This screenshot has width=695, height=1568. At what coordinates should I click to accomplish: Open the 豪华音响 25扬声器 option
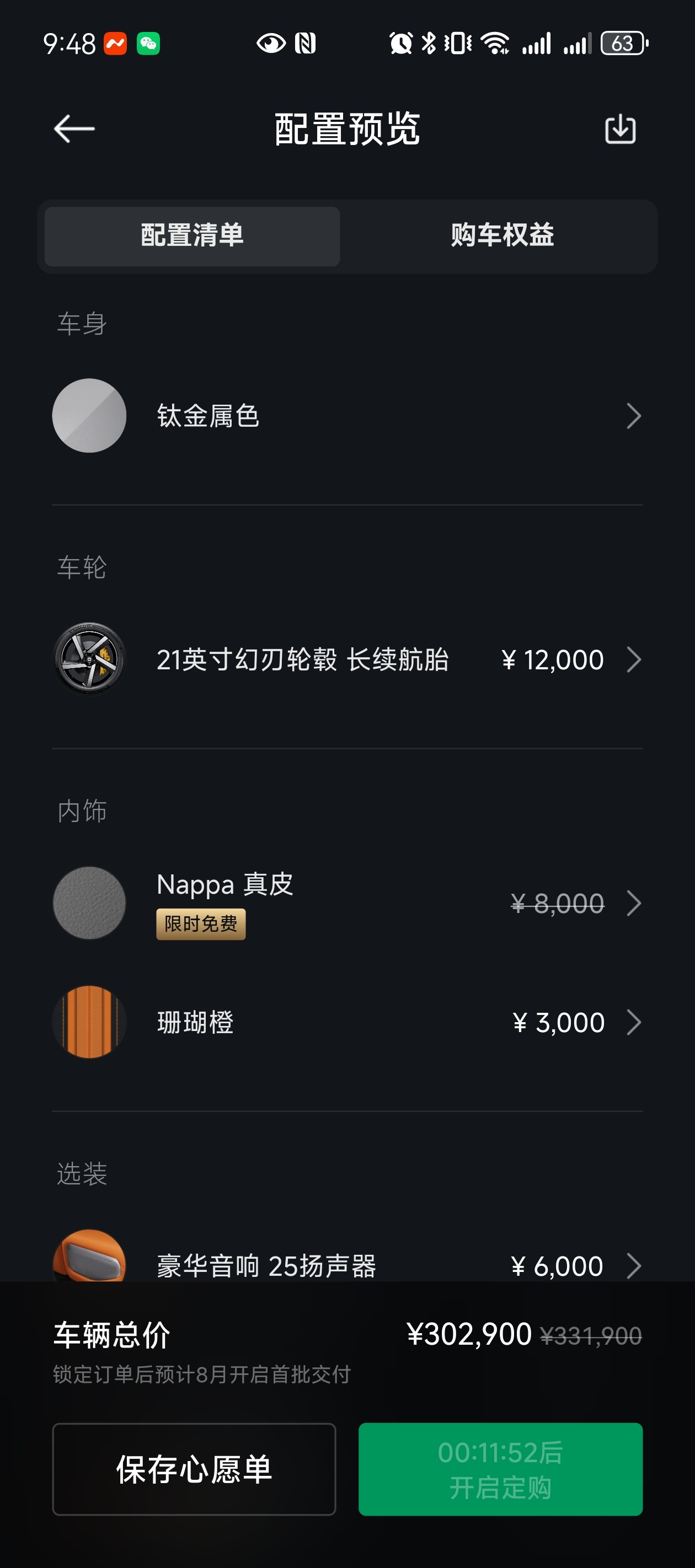point(347,1260)
